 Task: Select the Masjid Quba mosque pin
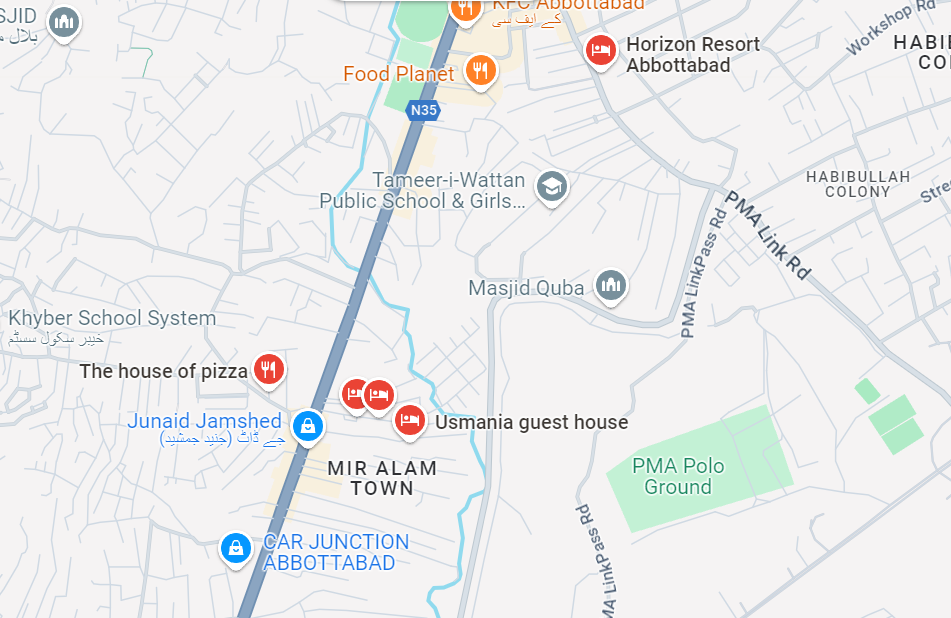611,286
